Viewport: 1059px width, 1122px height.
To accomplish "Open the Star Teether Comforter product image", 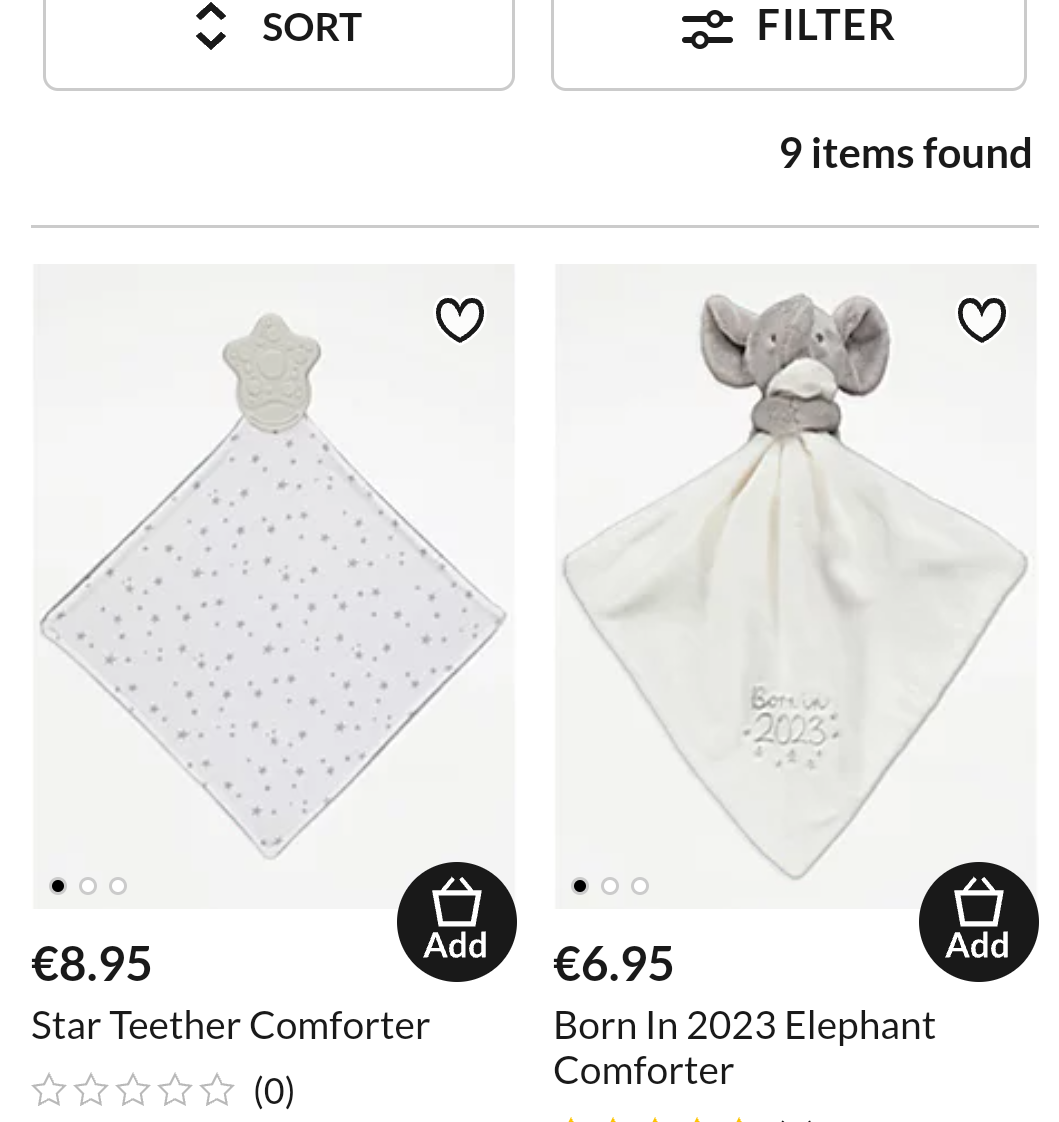I will pyautogui.click(x=273, y=585).
